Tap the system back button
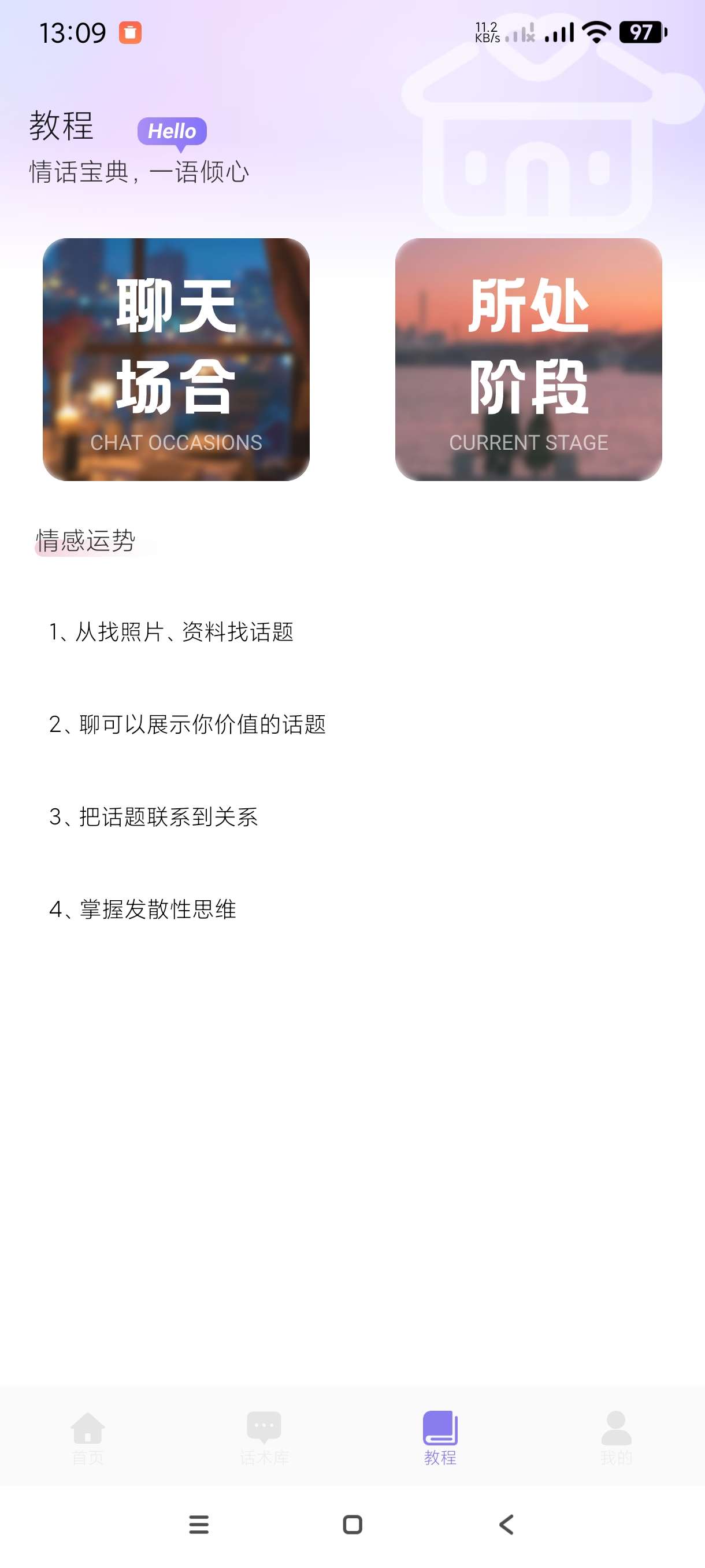Image resolution: width=705 pixels, height=1568 pixels. tap(506, 1524)
